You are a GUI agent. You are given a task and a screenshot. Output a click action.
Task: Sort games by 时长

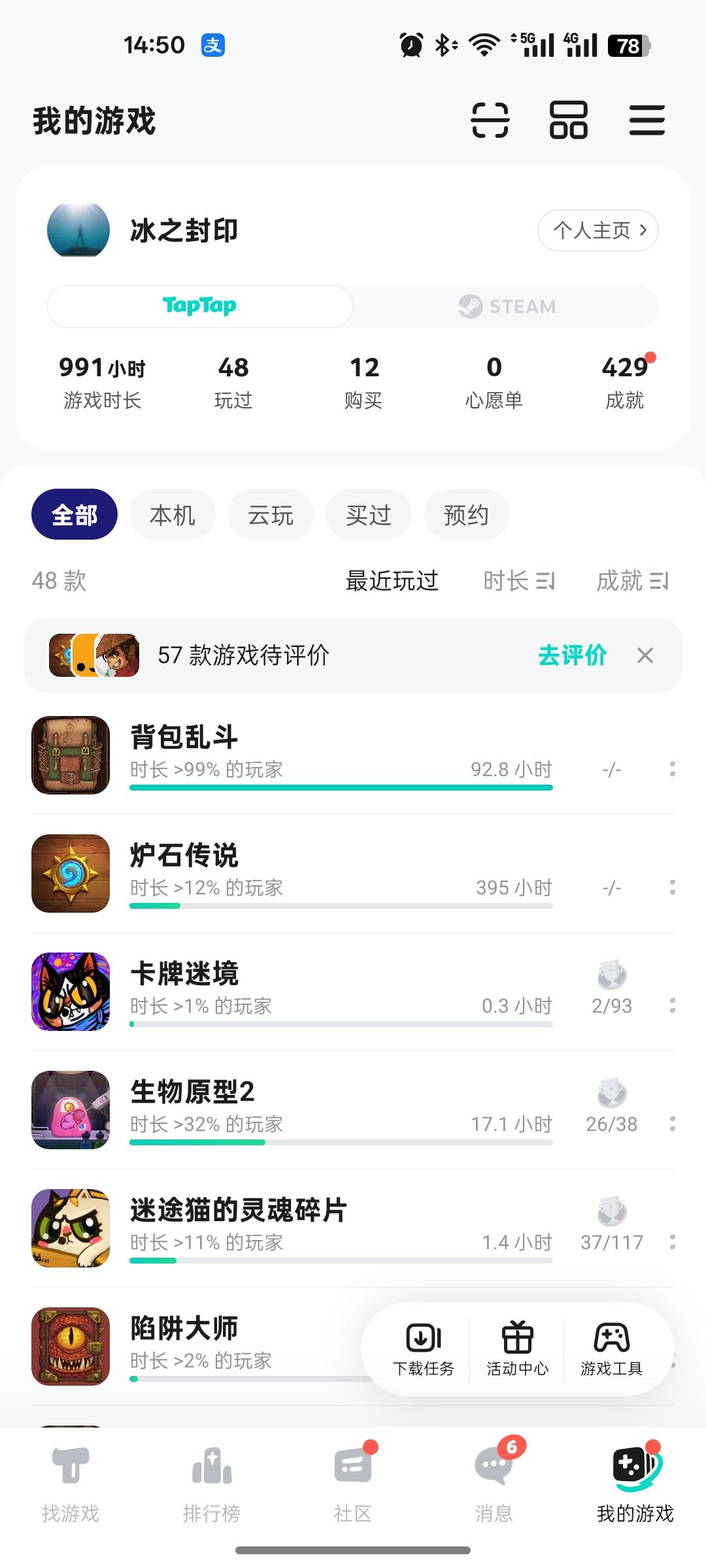(x=519, y=580)
